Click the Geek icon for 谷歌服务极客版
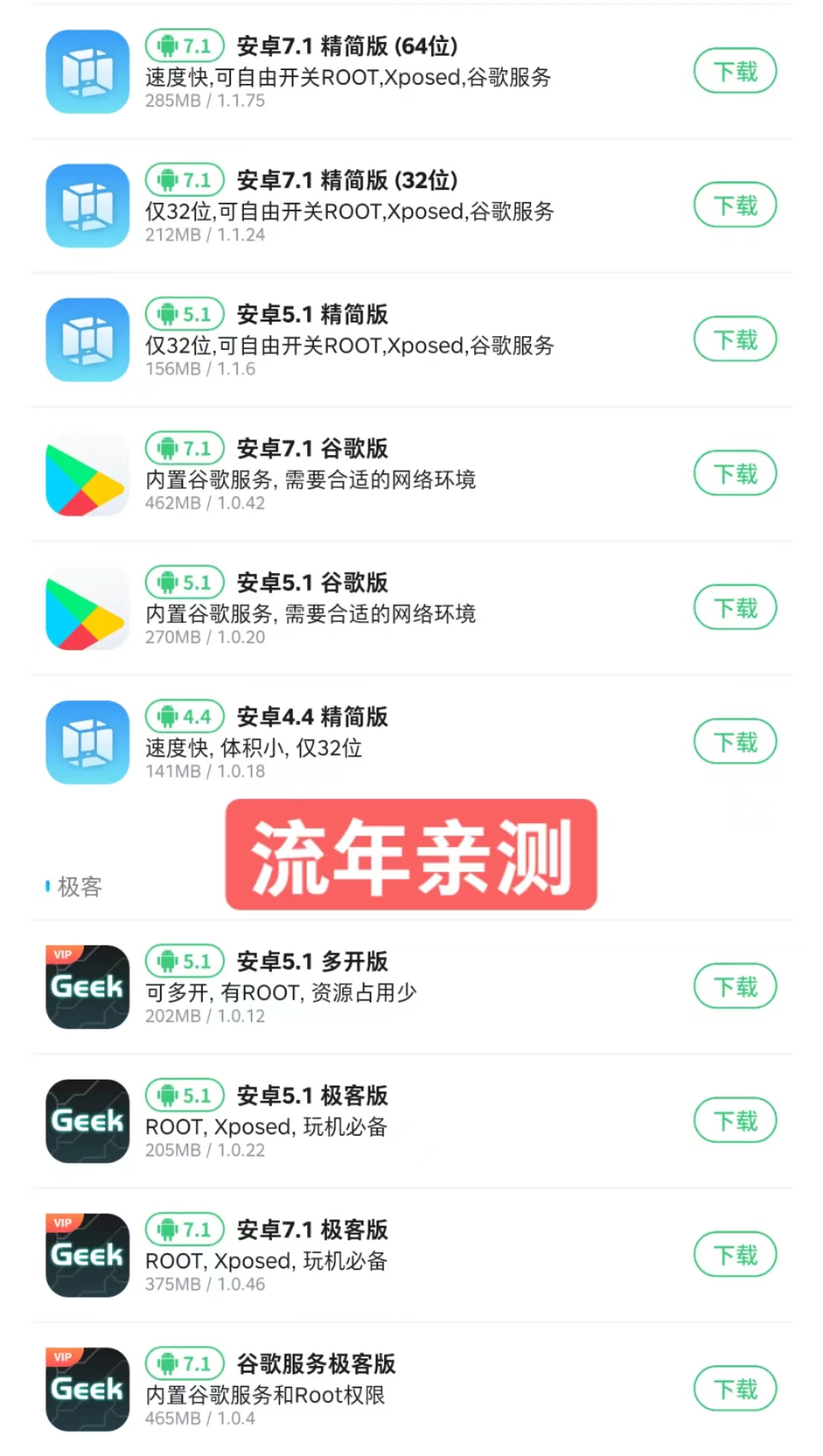This screenshot has width=823, height=1456. 86,1389
